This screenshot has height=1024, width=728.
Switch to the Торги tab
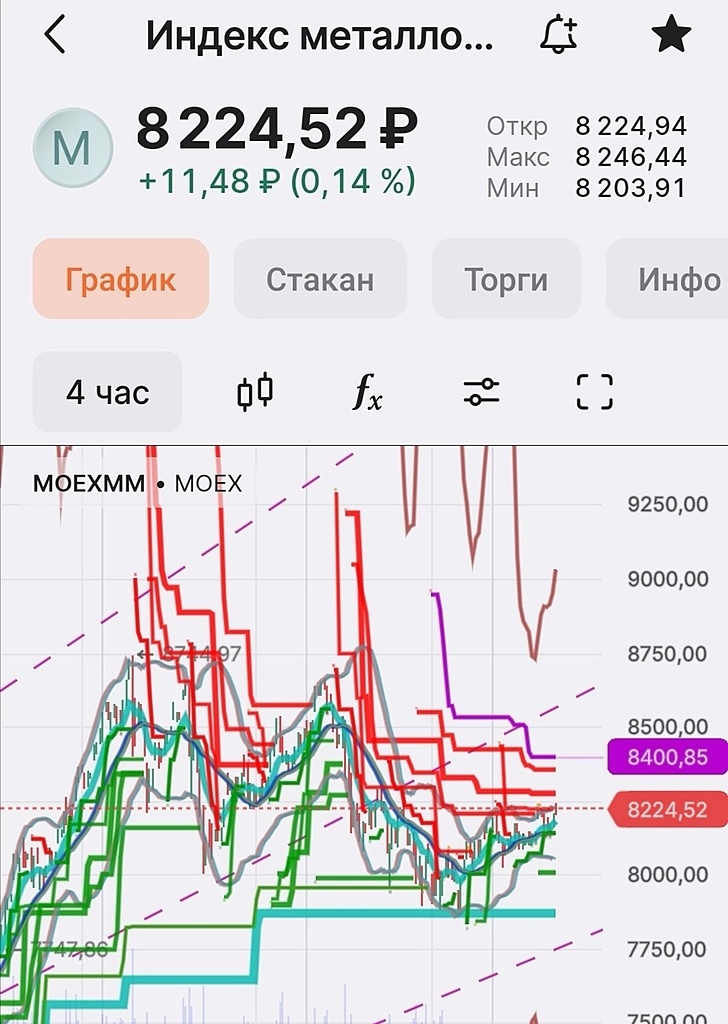point(506,279)
